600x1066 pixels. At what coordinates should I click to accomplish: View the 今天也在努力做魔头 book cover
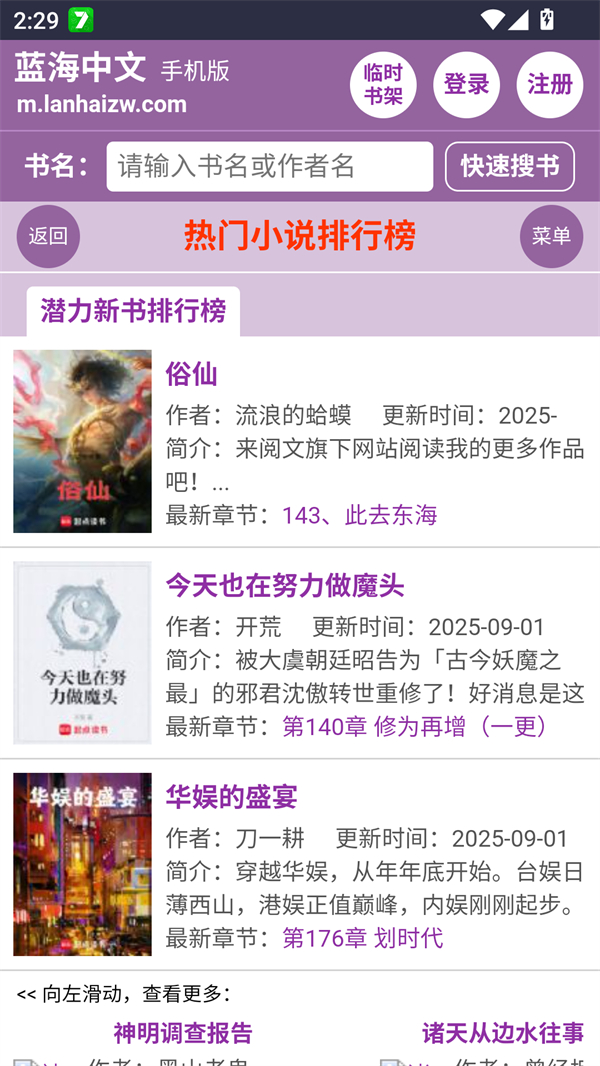coord(82,652)
